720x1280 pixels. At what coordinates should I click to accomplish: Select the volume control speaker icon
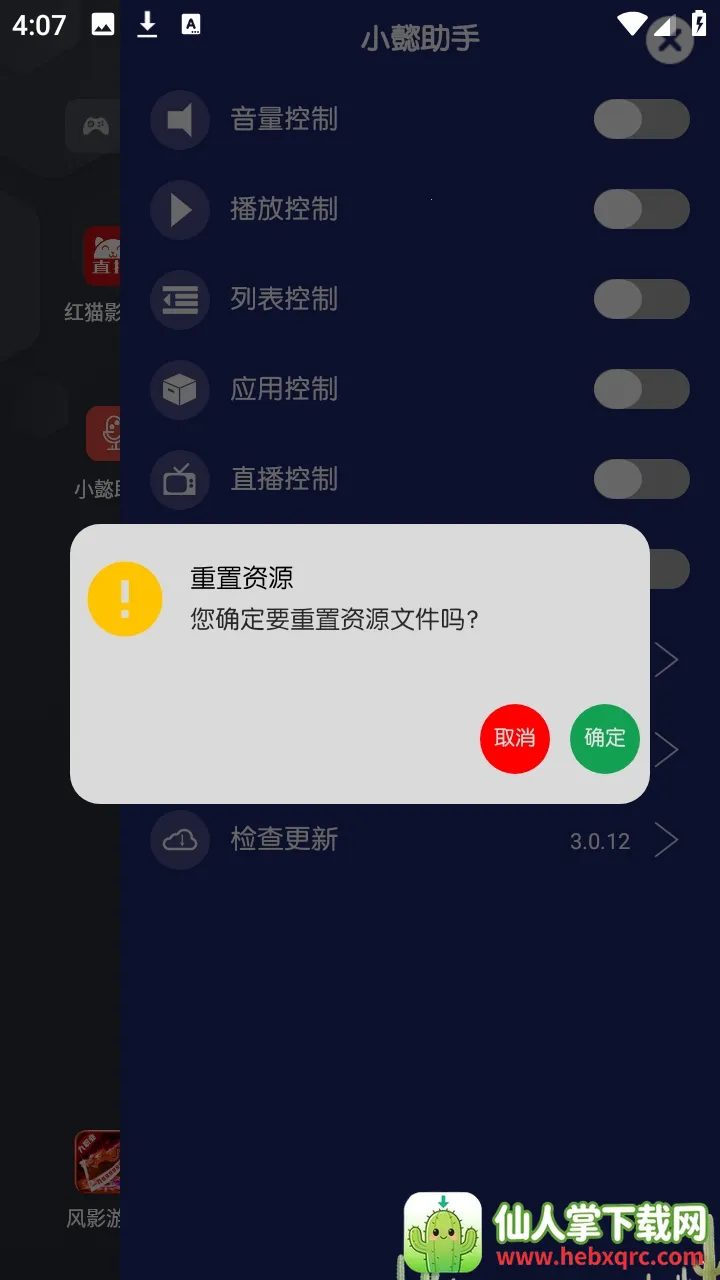(179, 119)
